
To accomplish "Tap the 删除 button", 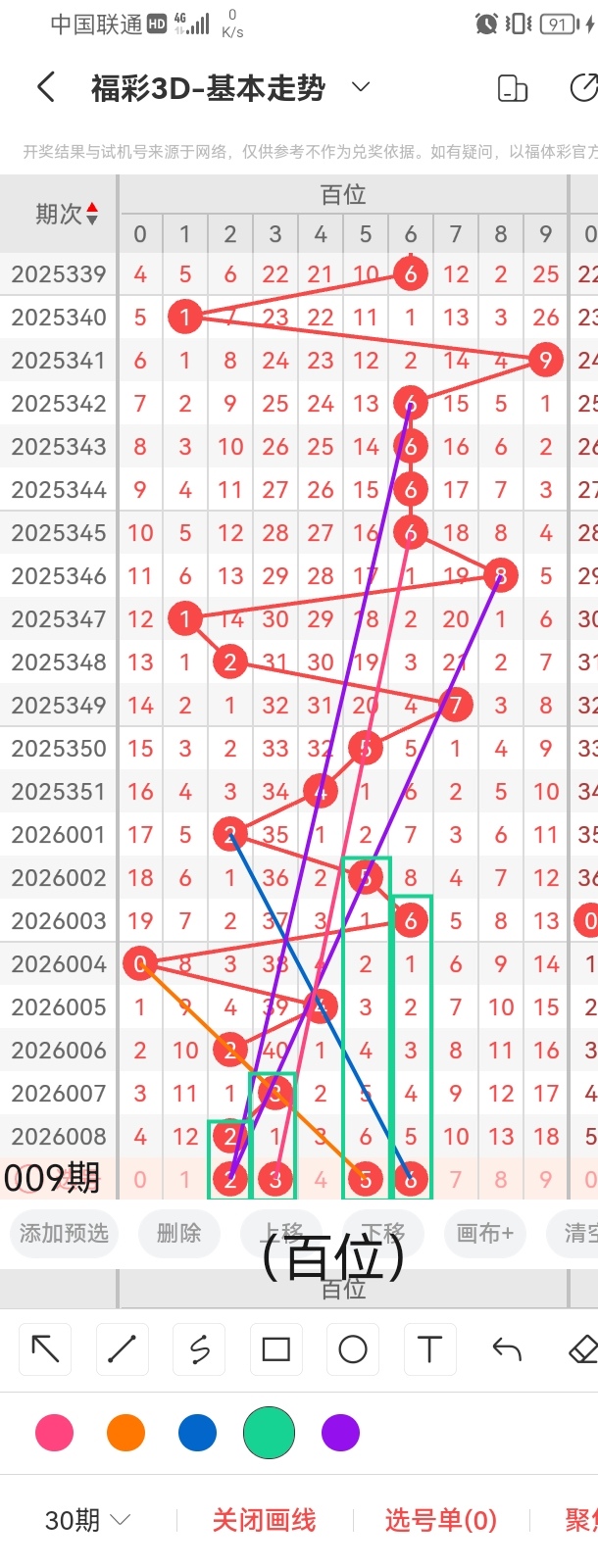I will [x=178, y=1233].
